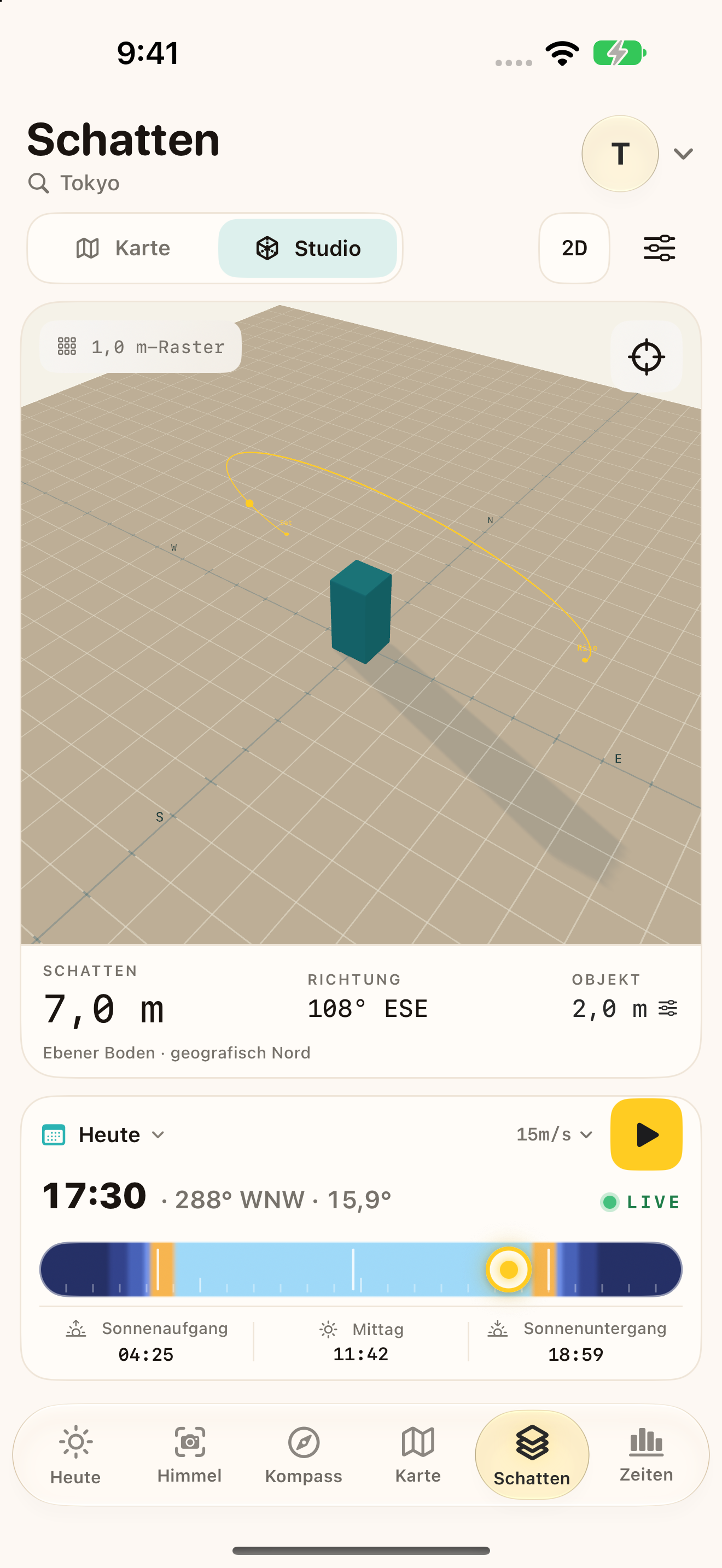Toggle the 2D view button
Viewport: 722px width, 1568px height.
(x=574, y=248)
